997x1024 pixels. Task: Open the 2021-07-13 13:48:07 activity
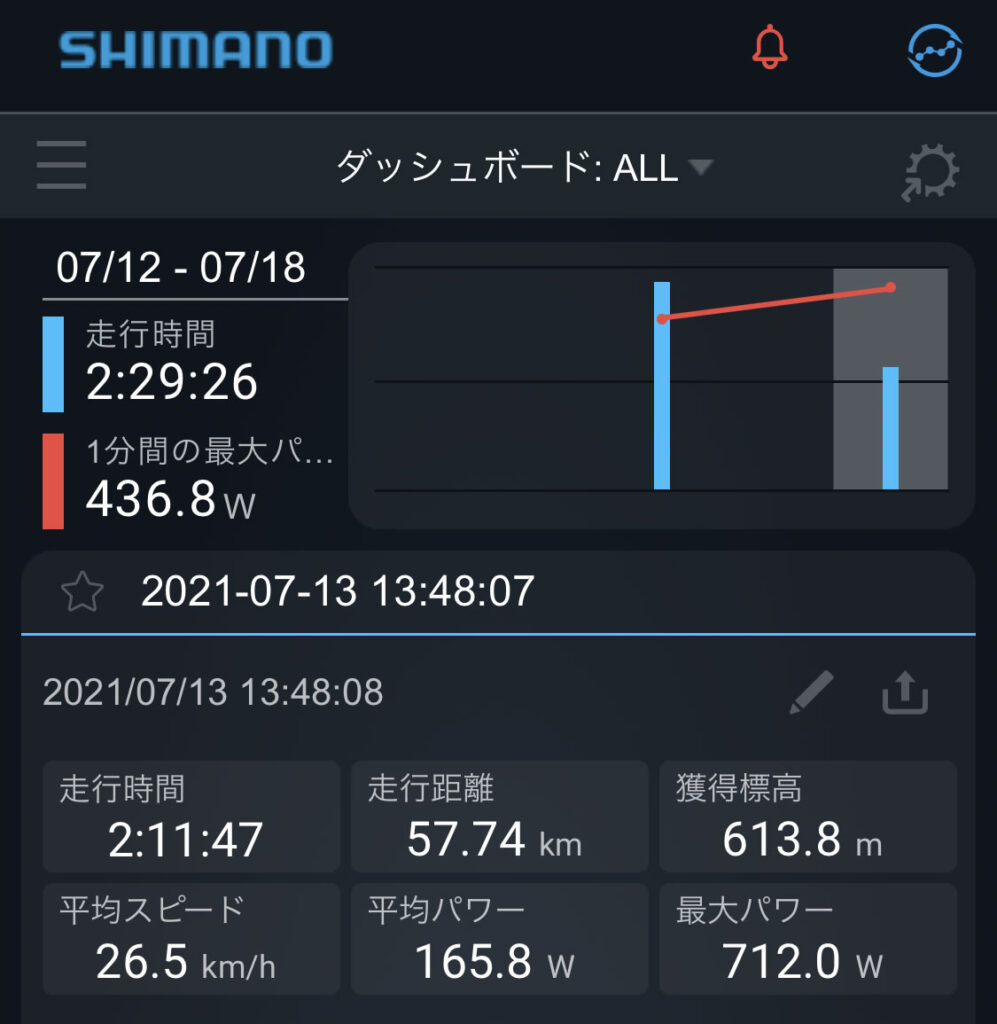click(x=338, y=593)
